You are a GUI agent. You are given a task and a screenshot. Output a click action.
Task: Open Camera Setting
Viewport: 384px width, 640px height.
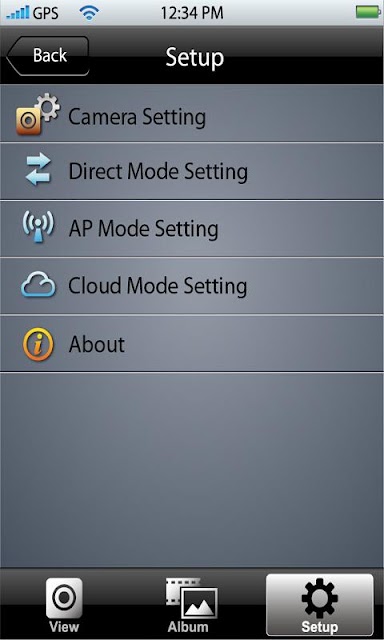tap(192, 114)
